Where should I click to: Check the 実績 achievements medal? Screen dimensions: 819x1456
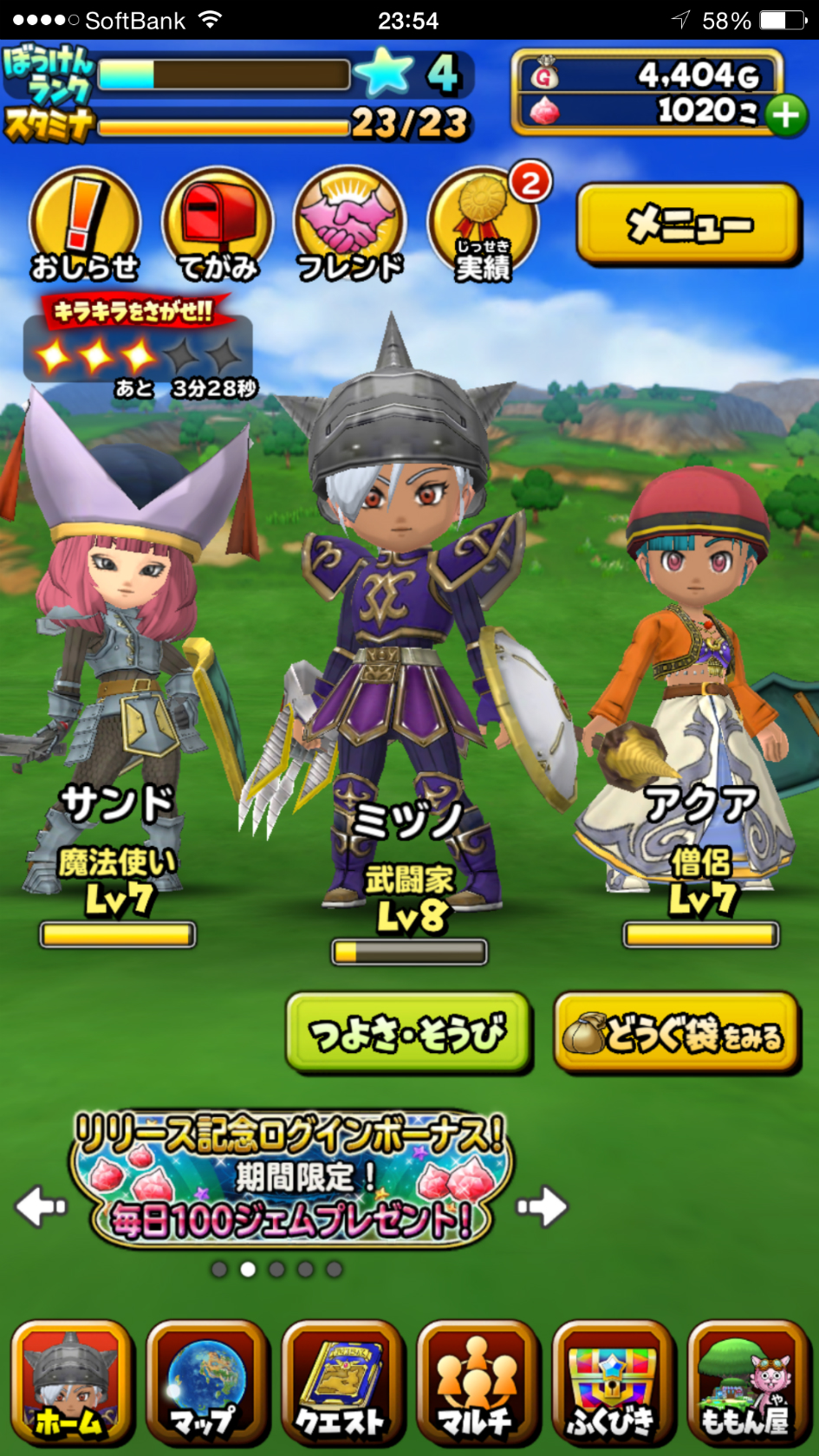click(484, 225)
